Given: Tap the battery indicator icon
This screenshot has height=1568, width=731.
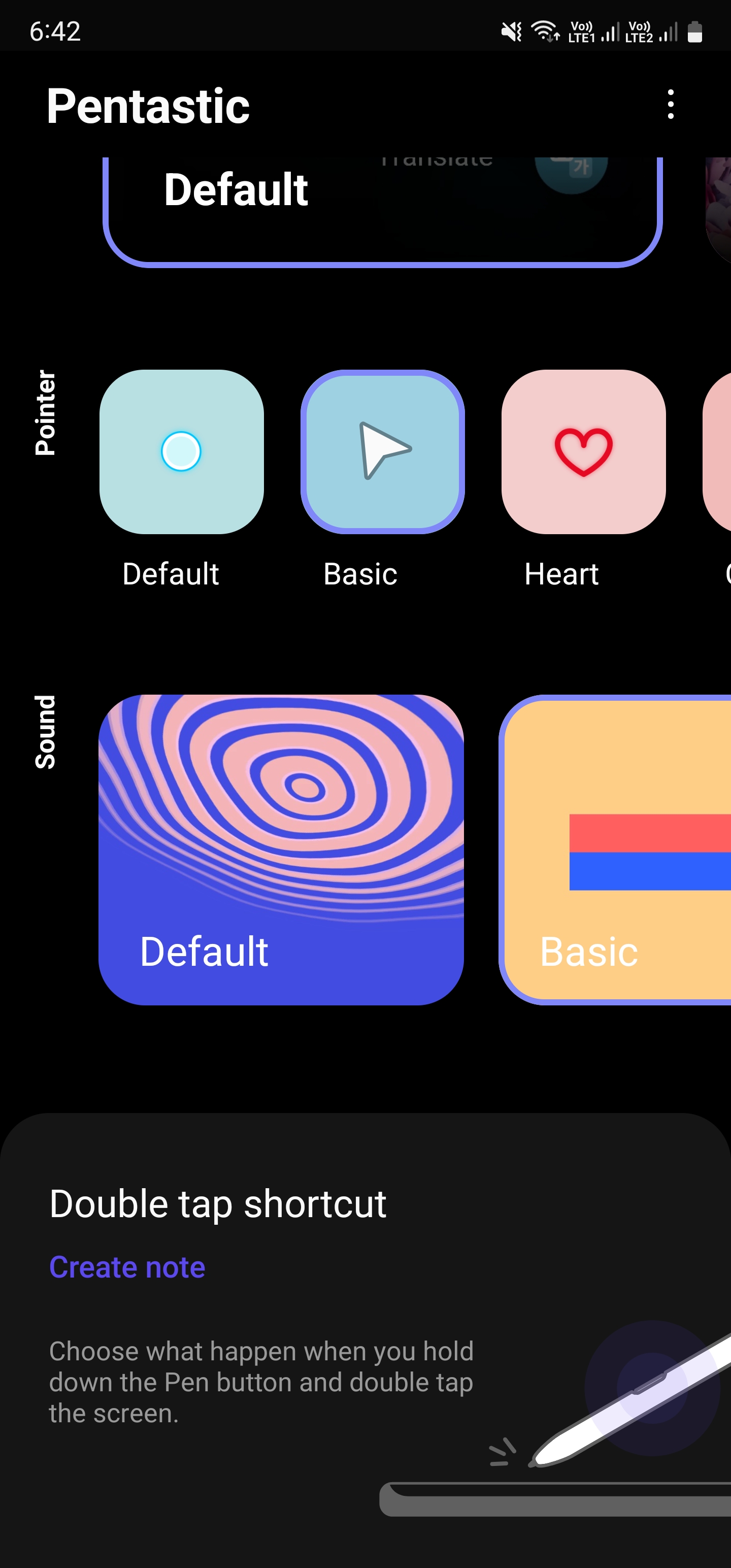Looking at the screenshot, I should [695, 30].
